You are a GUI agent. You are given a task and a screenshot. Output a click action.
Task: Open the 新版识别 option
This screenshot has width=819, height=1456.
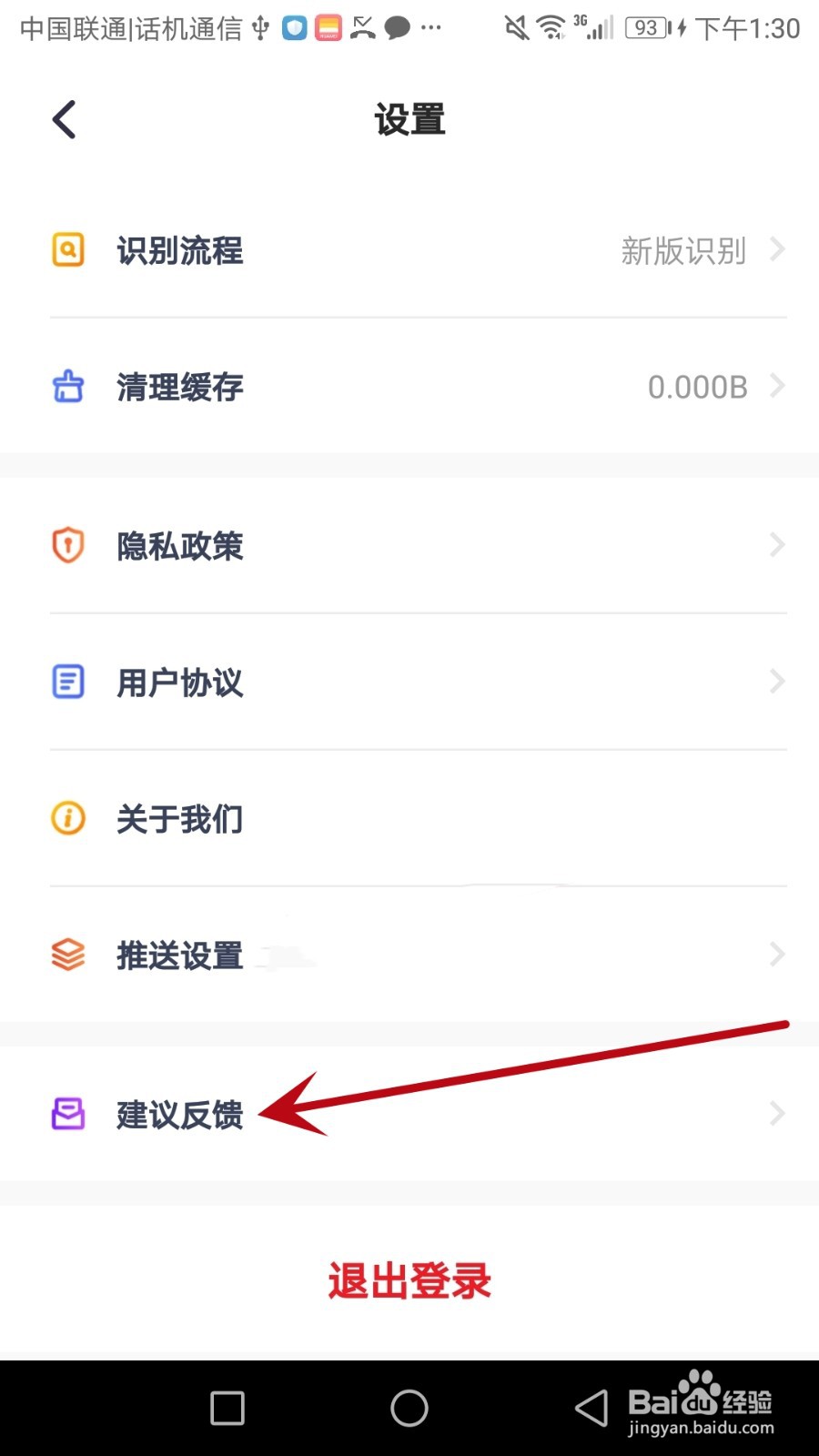point(684,251)
